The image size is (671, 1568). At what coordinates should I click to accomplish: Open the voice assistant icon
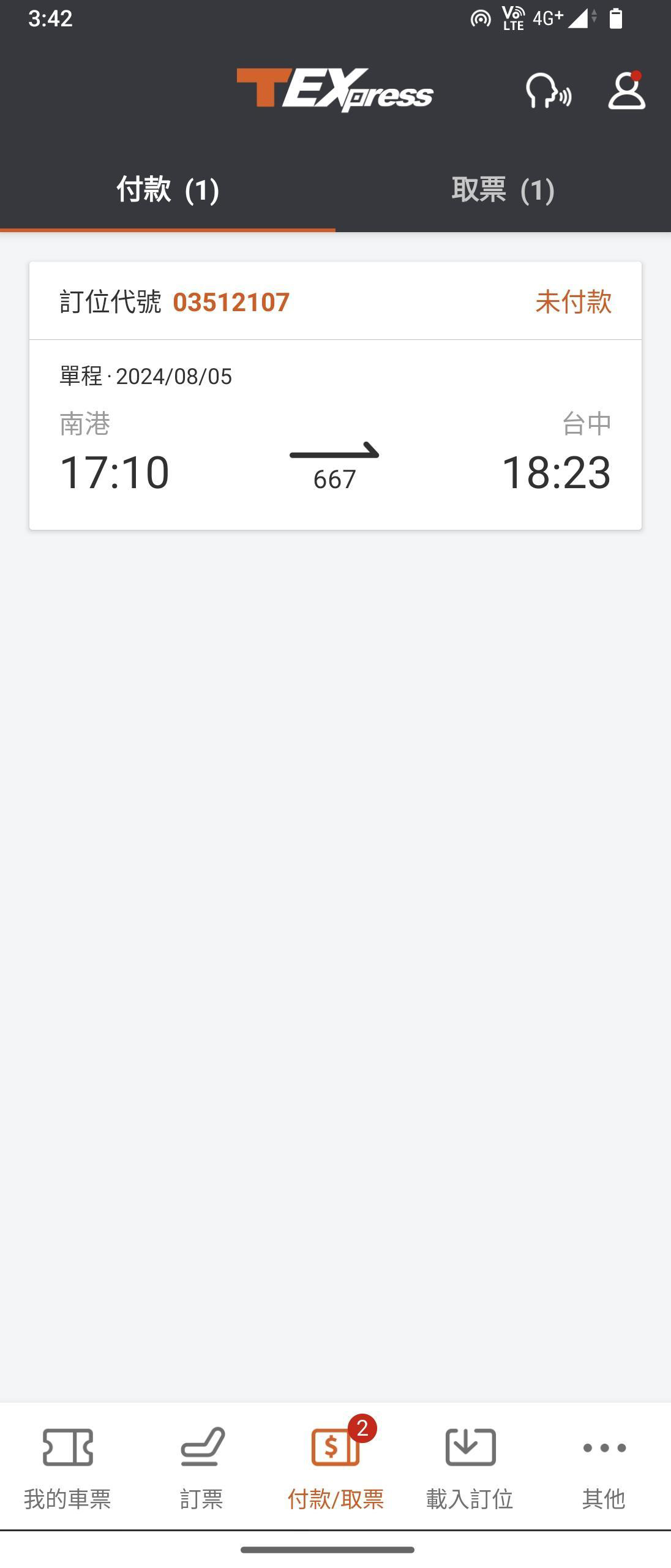coord(549,92)
